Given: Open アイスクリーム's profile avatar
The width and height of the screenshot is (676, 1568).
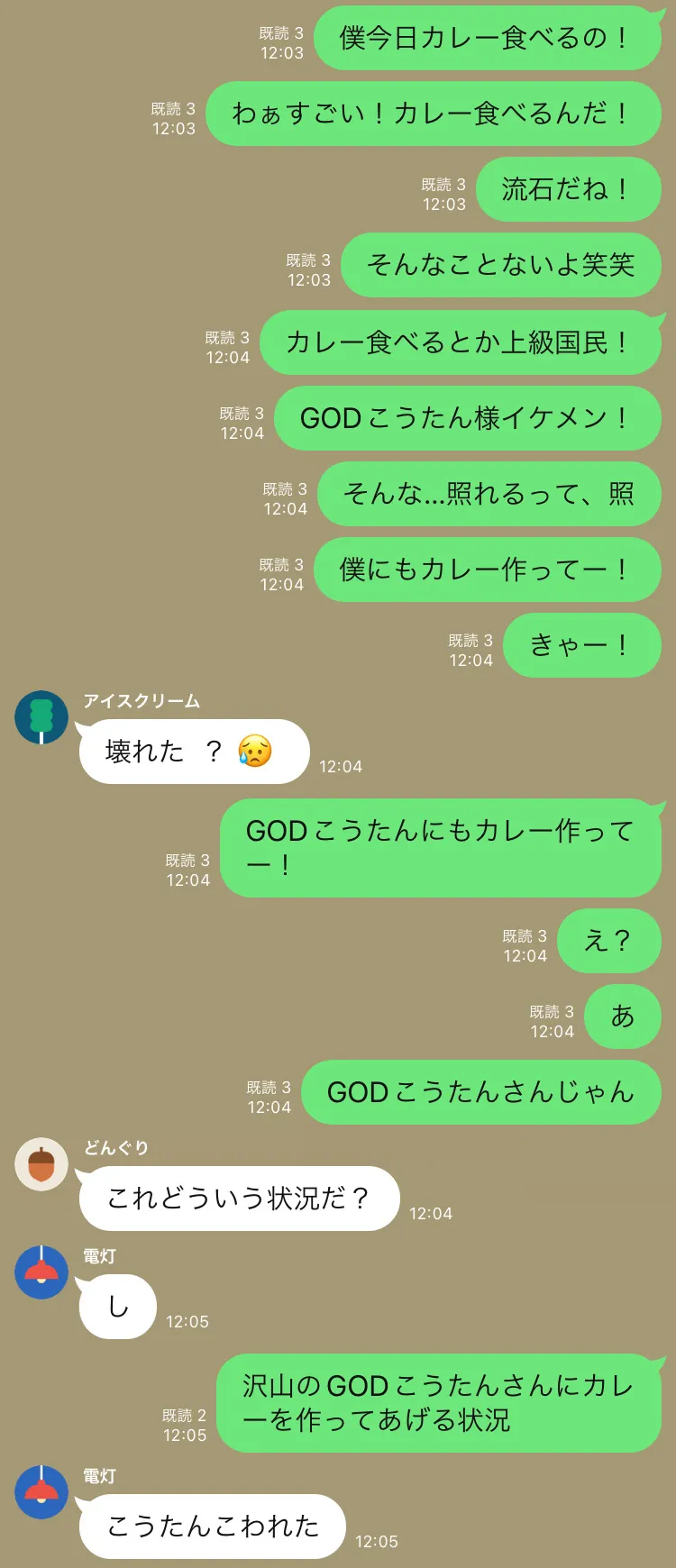Looking at the screenshot, I should (x=41, y=717).
